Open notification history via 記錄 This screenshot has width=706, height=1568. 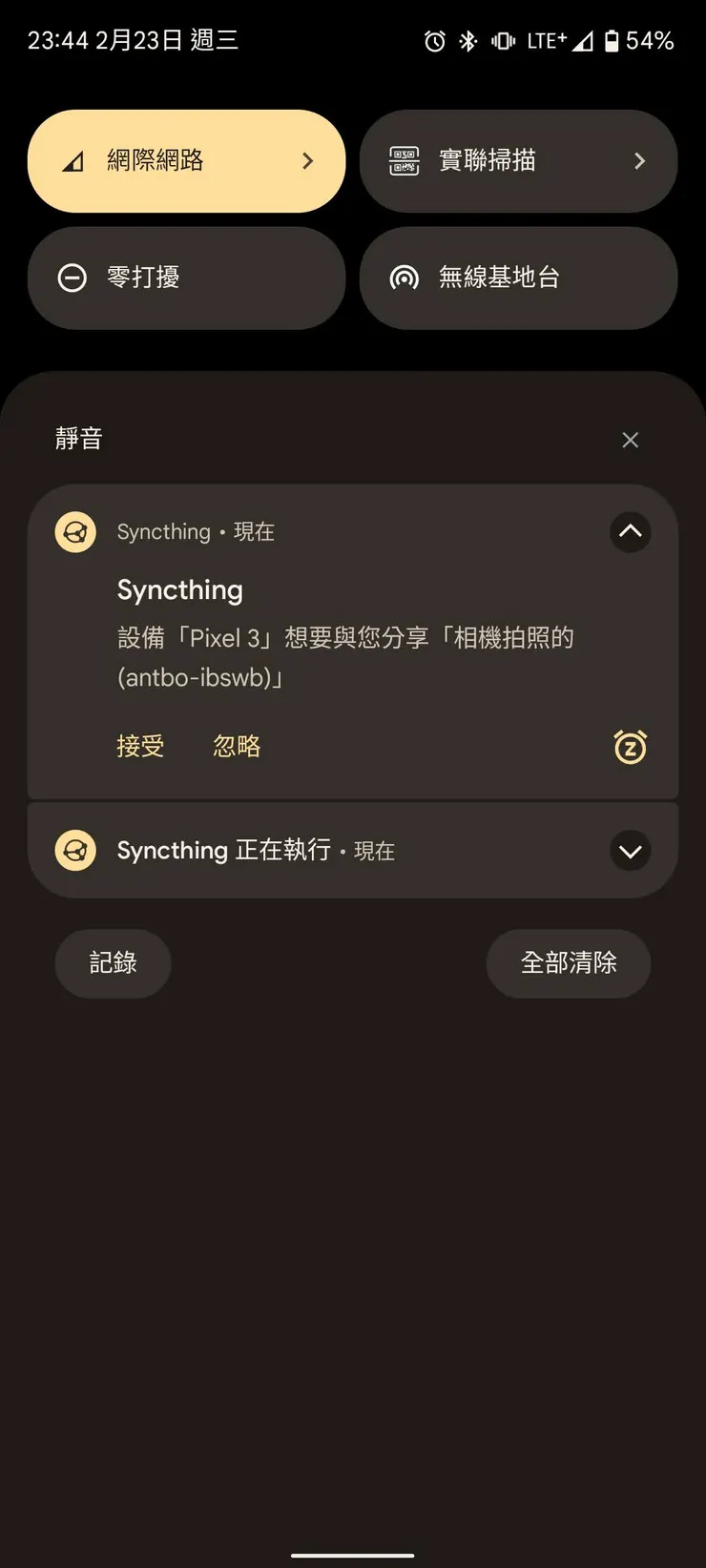pos(113,963)
